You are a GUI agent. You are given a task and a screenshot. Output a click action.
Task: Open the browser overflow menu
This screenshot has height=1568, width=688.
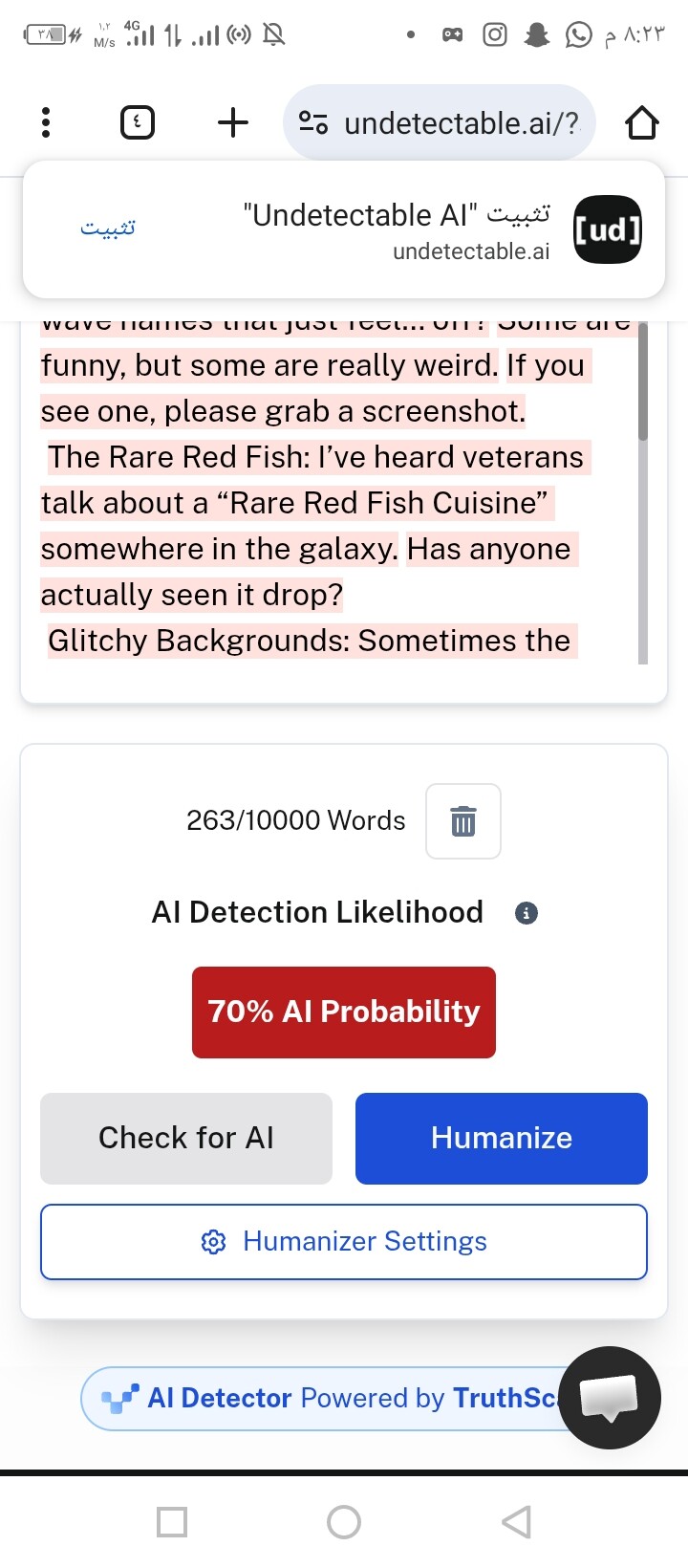click(46, 122)
